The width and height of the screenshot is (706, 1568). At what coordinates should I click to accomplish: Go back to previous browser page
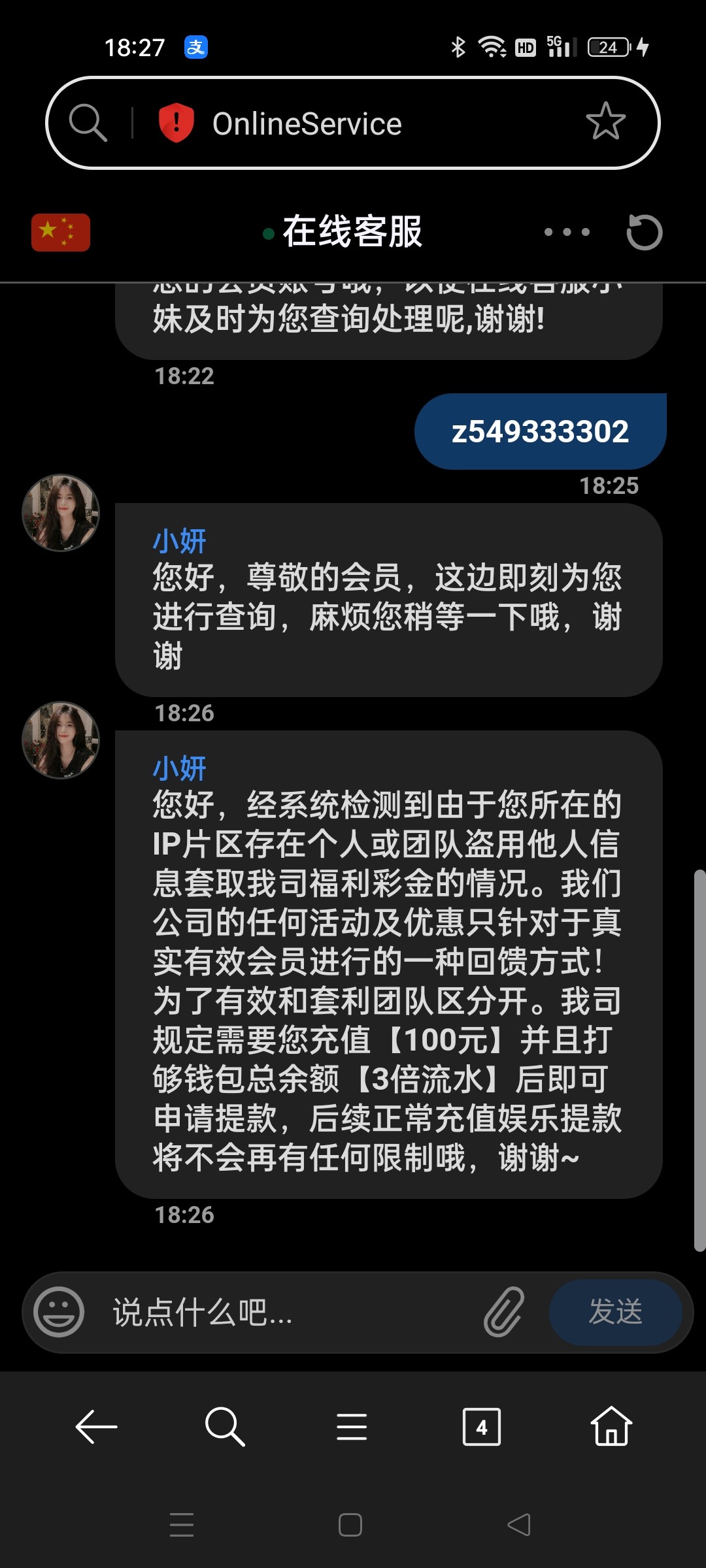click(96, 1427)
